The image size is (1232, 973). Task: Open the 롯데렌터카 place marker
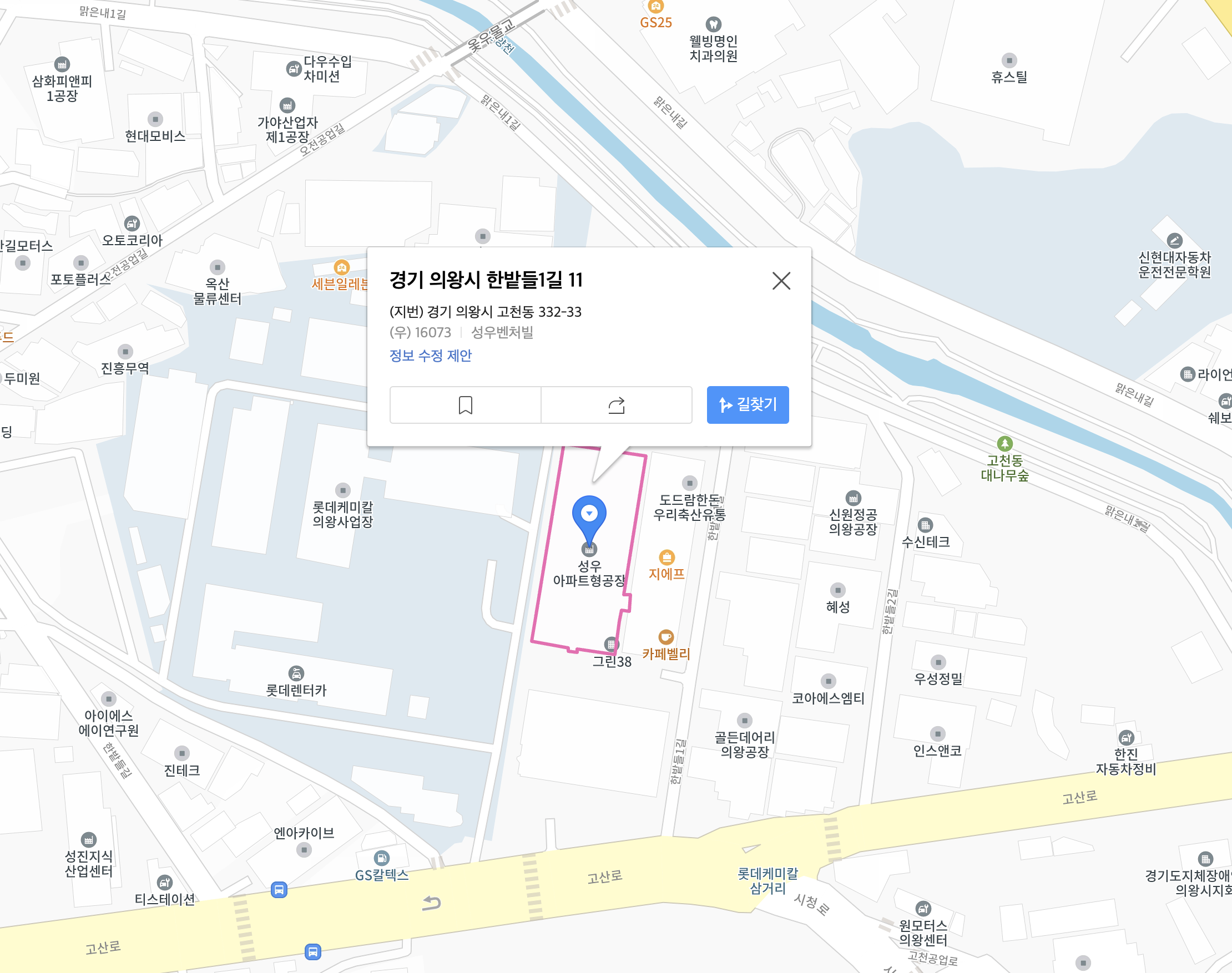click(296, 674)
